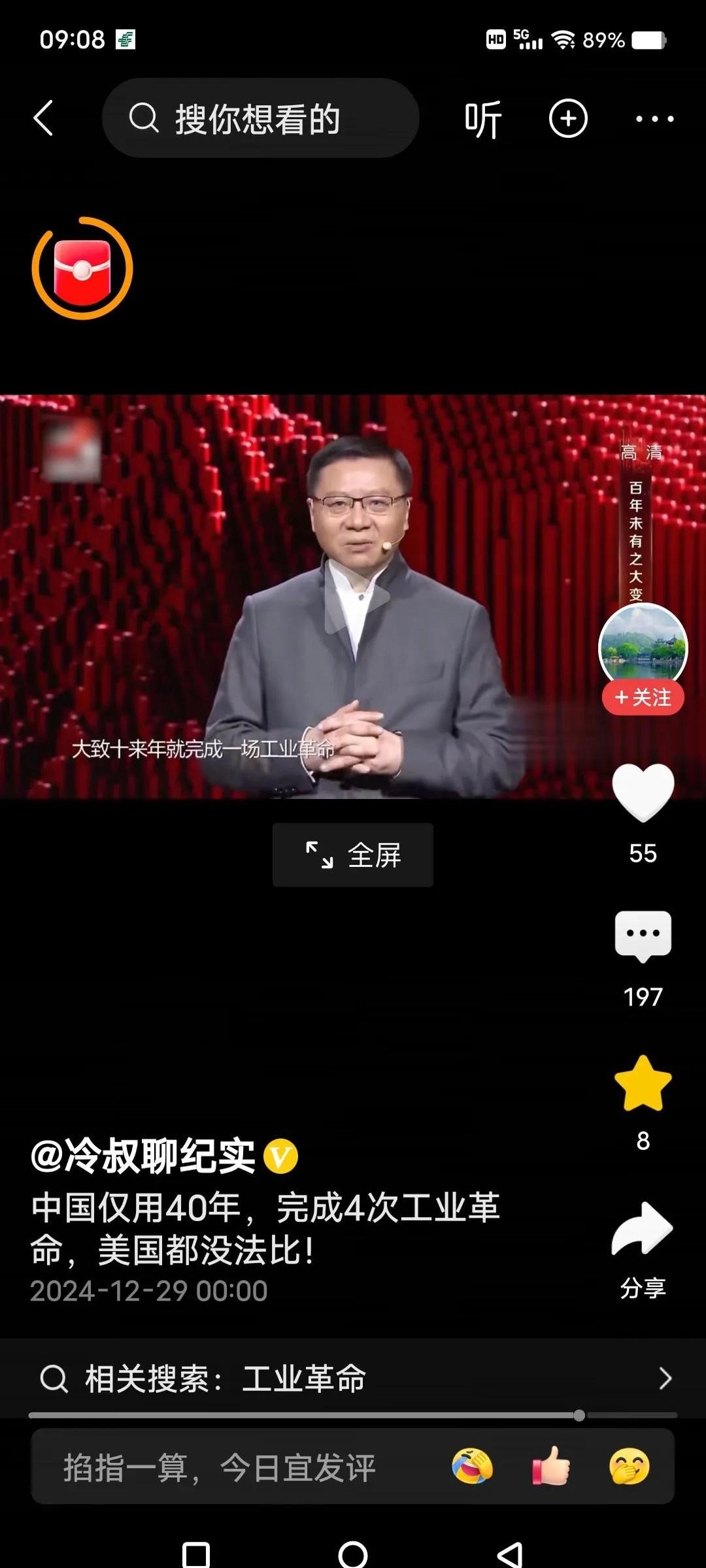Play the paused video
706x1568 pixels.
(x=356, y=596)
